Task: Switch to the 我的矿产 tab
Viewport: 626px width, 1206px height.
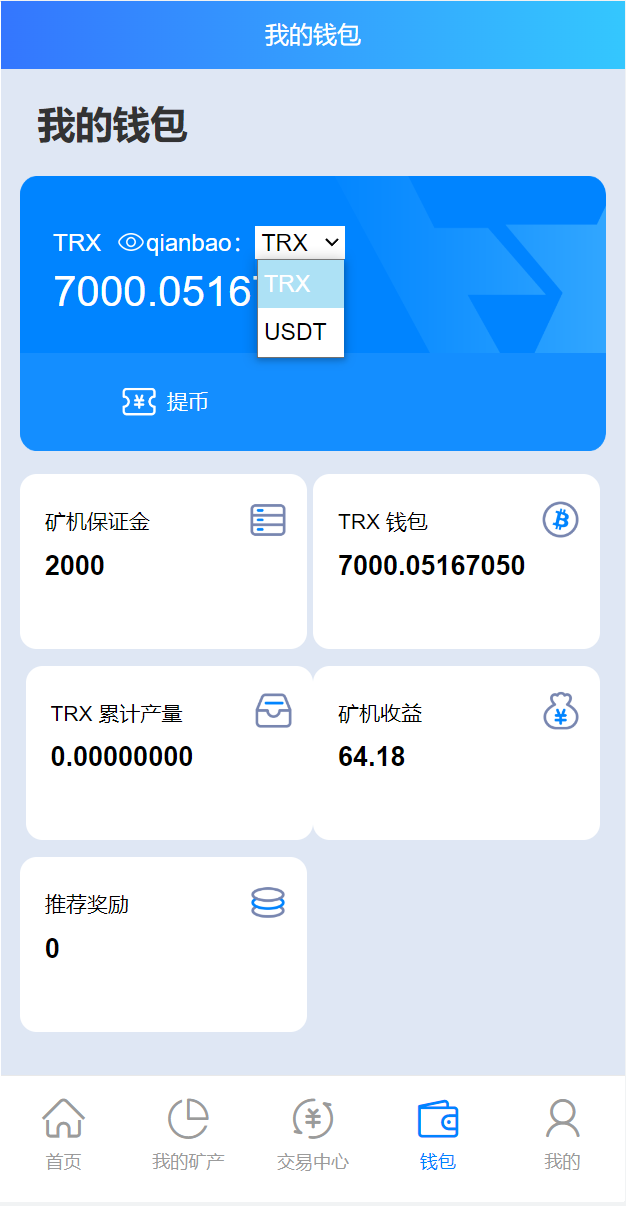Action: click(x=188, y=1134)
